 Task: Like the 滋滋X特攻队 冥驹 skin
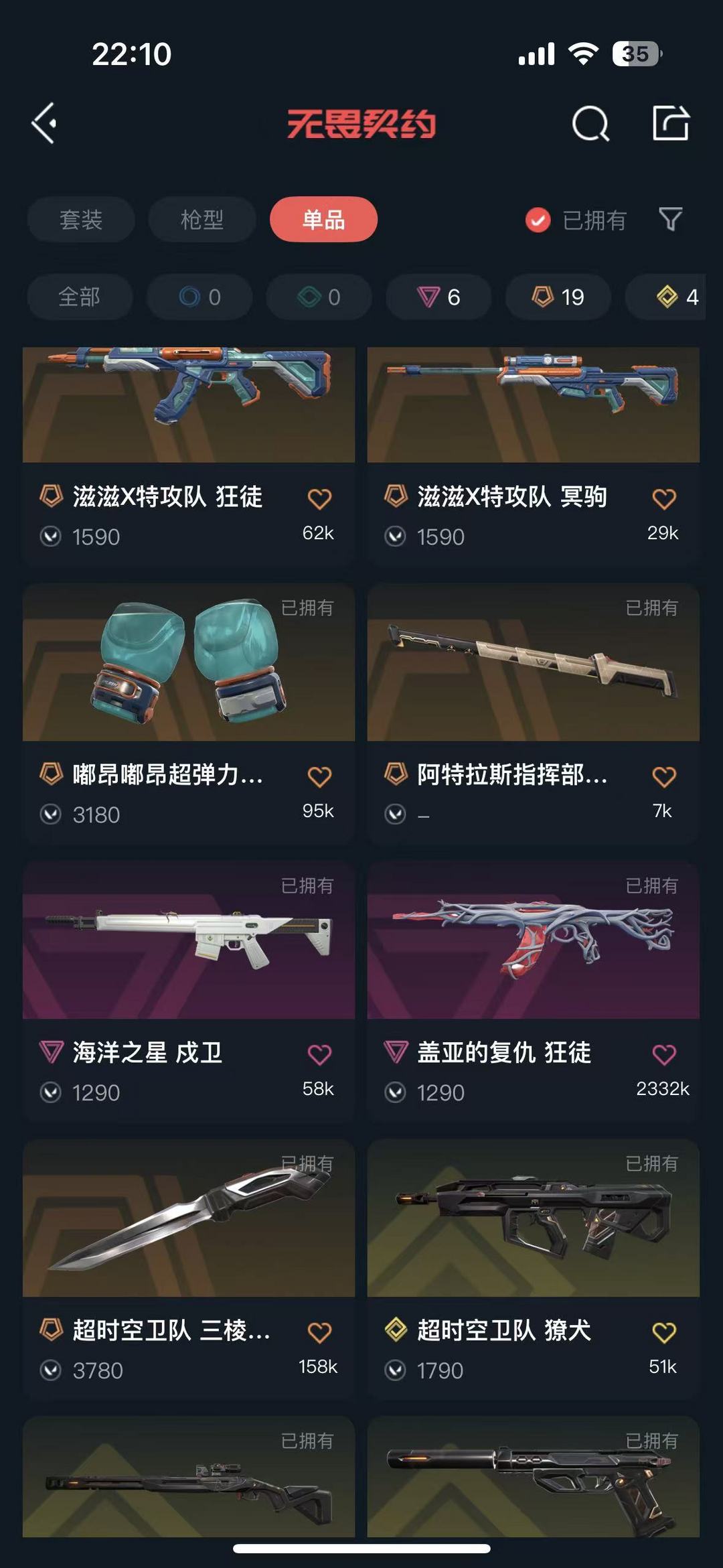tap(663, 499)
